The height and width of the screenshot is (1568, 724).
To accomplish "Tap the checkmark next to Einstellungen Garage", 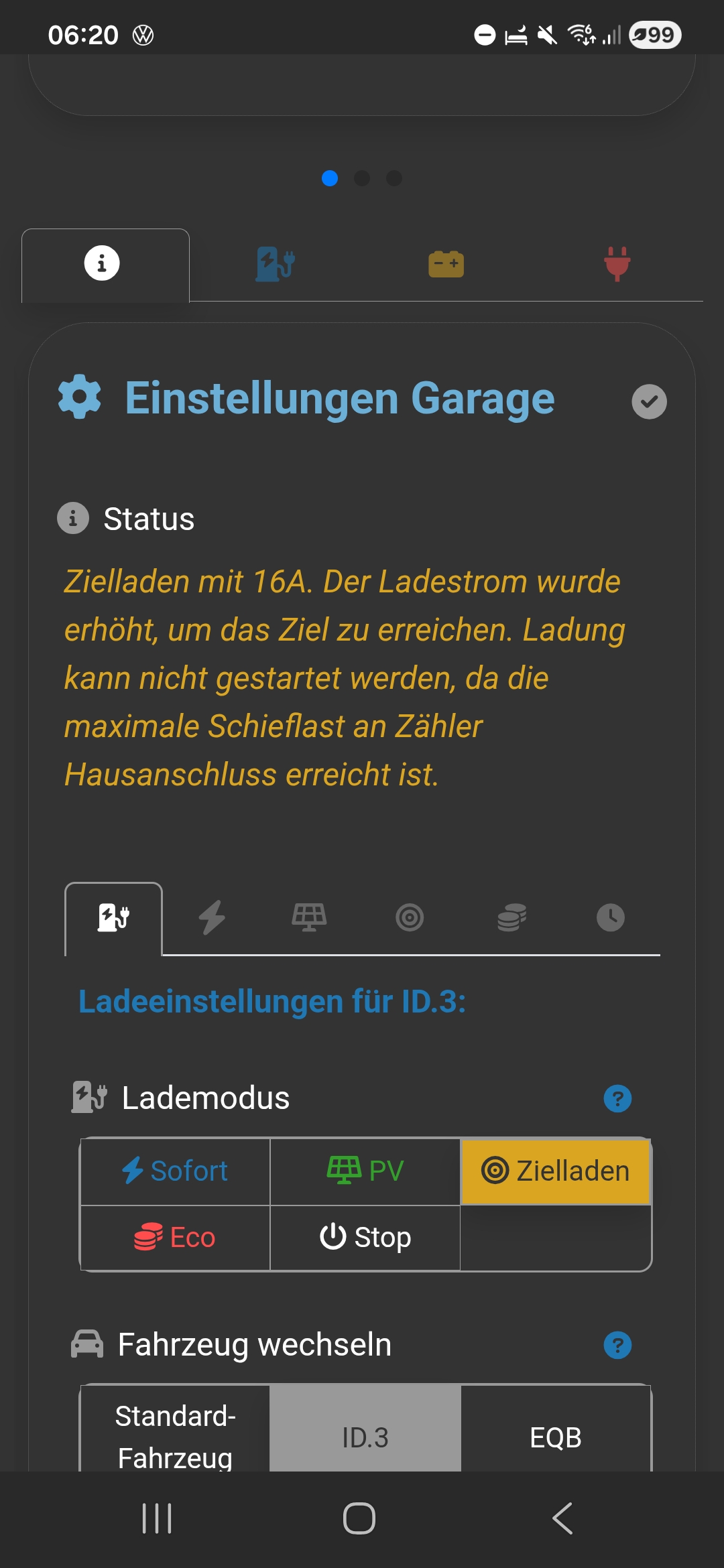I will point(649,401).
